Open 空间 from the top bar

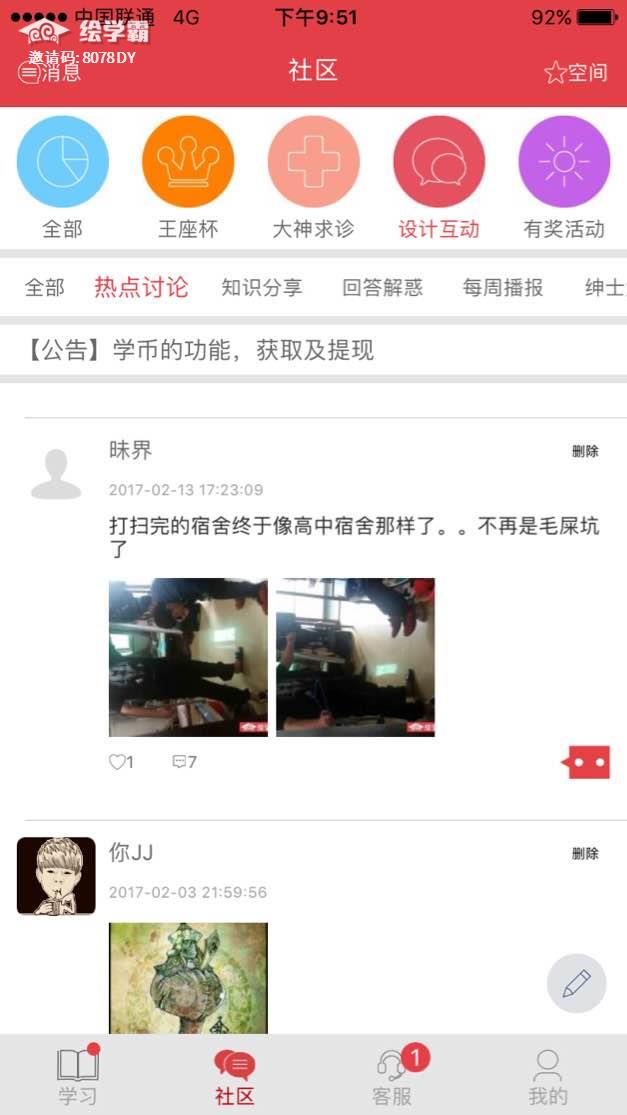575,72
